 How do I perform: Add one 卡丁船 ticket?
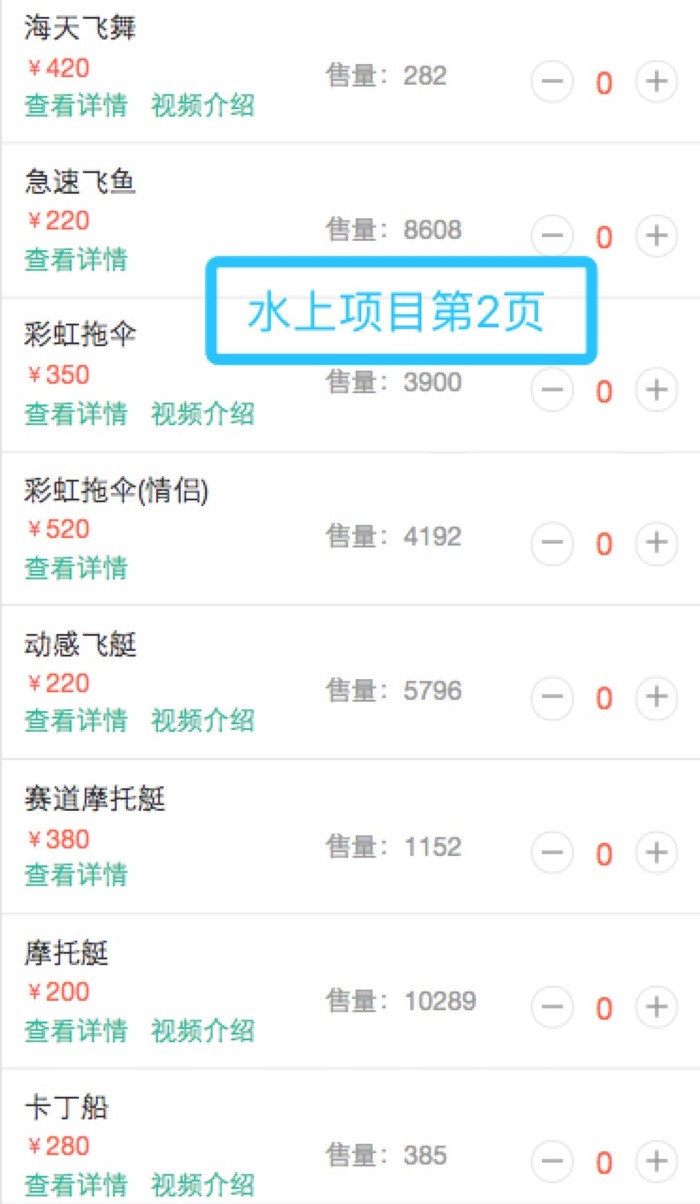coord(656,1161)
